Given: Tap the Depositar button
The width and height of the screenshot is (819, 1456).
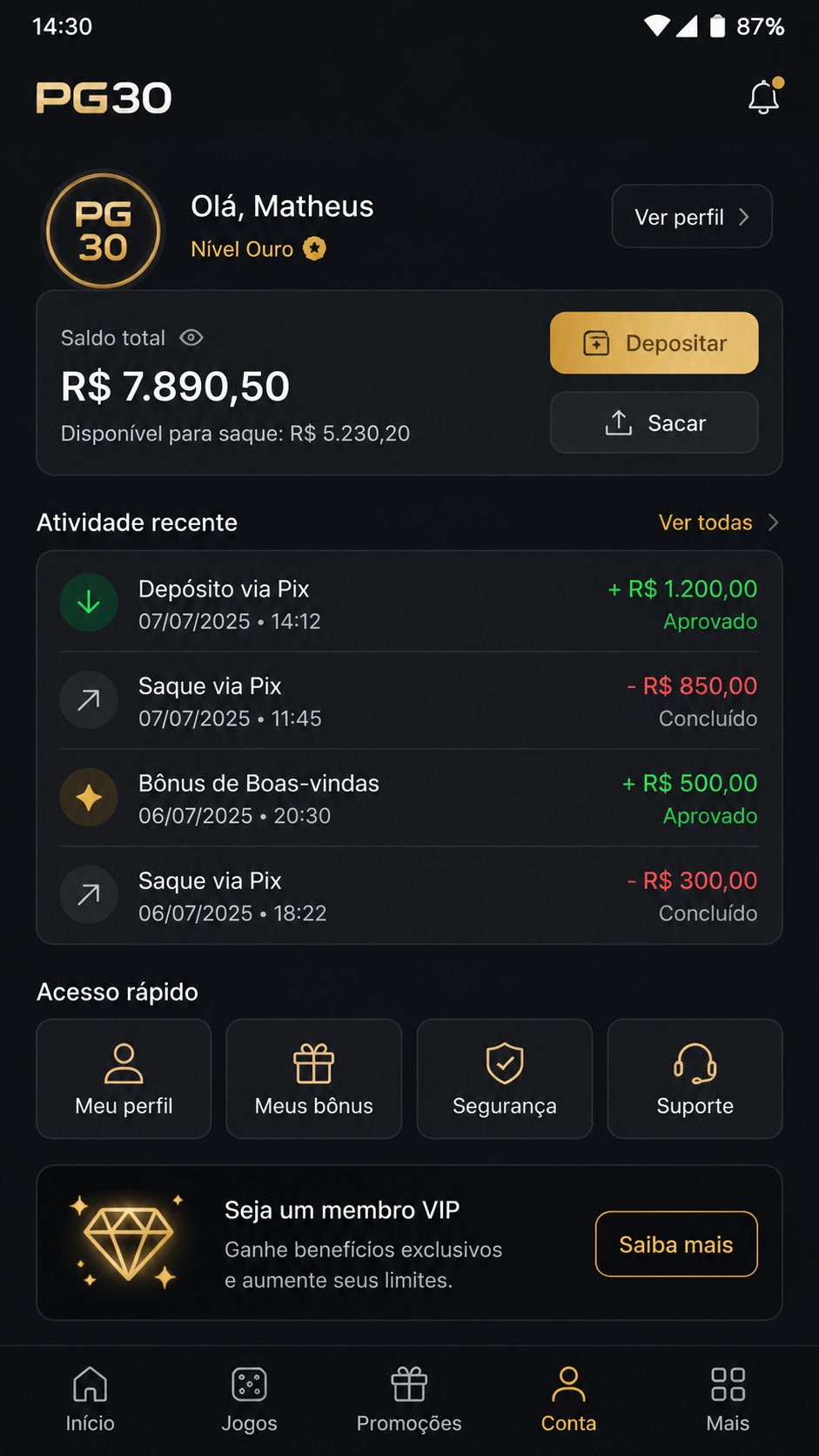Looking at the screenshot, I should 654,343.
